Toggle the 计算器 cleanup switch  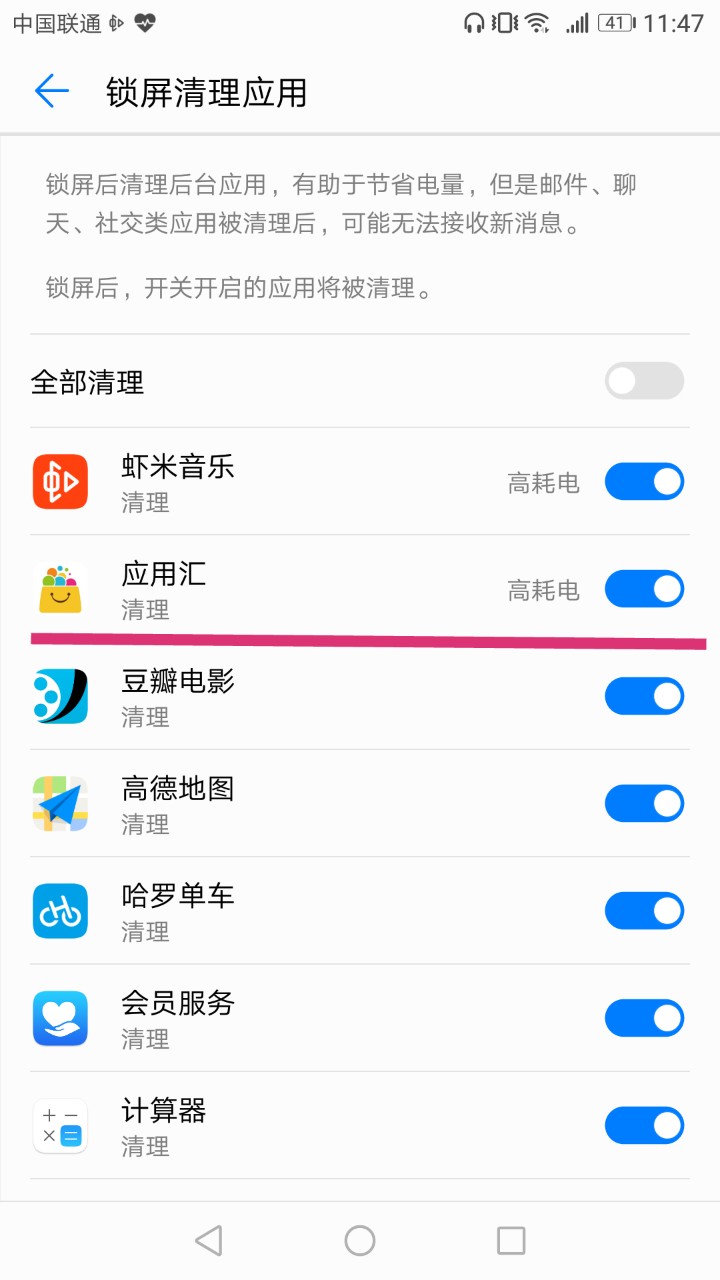tap(644, 1126)
